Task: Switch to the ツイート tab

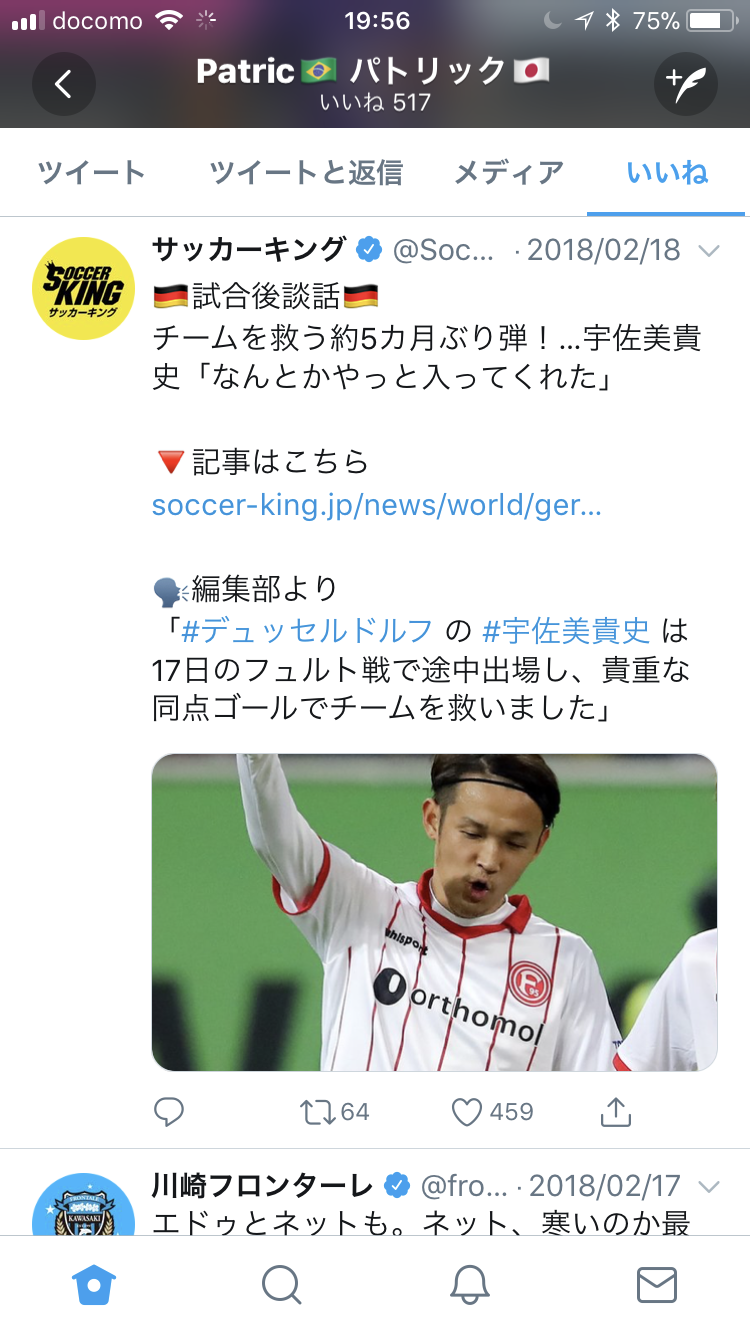Action: (92, 173)
